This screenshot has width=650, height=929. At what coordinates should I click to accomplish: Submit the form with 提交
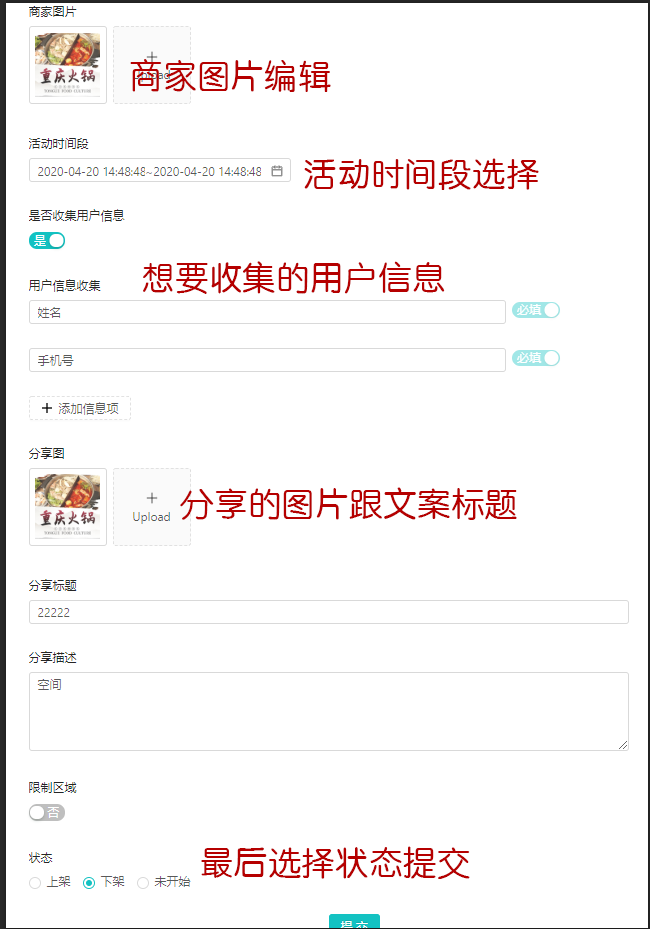point(354,922)
